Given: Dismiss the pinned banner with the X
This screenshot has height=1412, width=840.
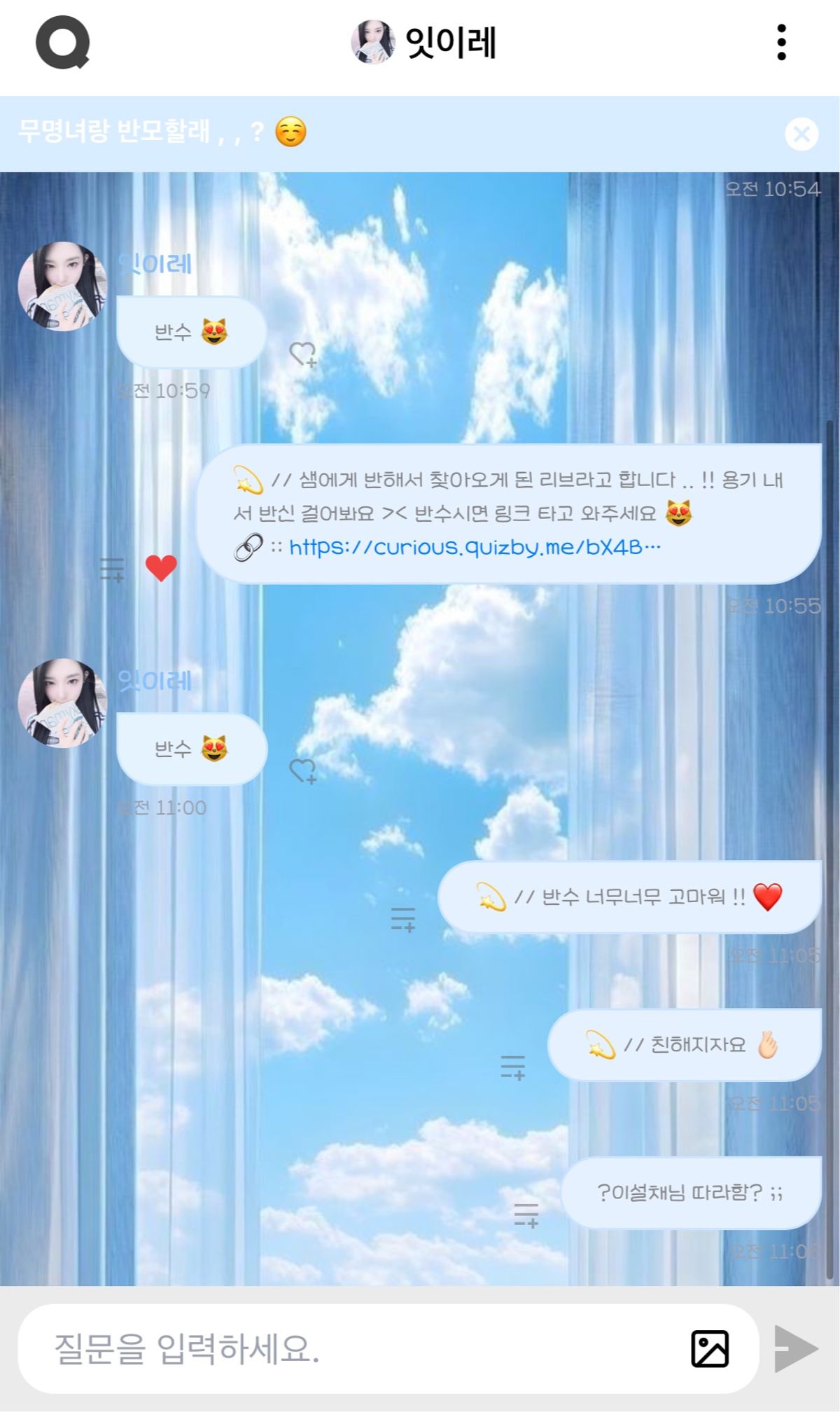Looking at the screenshot, I should point(801,134).
